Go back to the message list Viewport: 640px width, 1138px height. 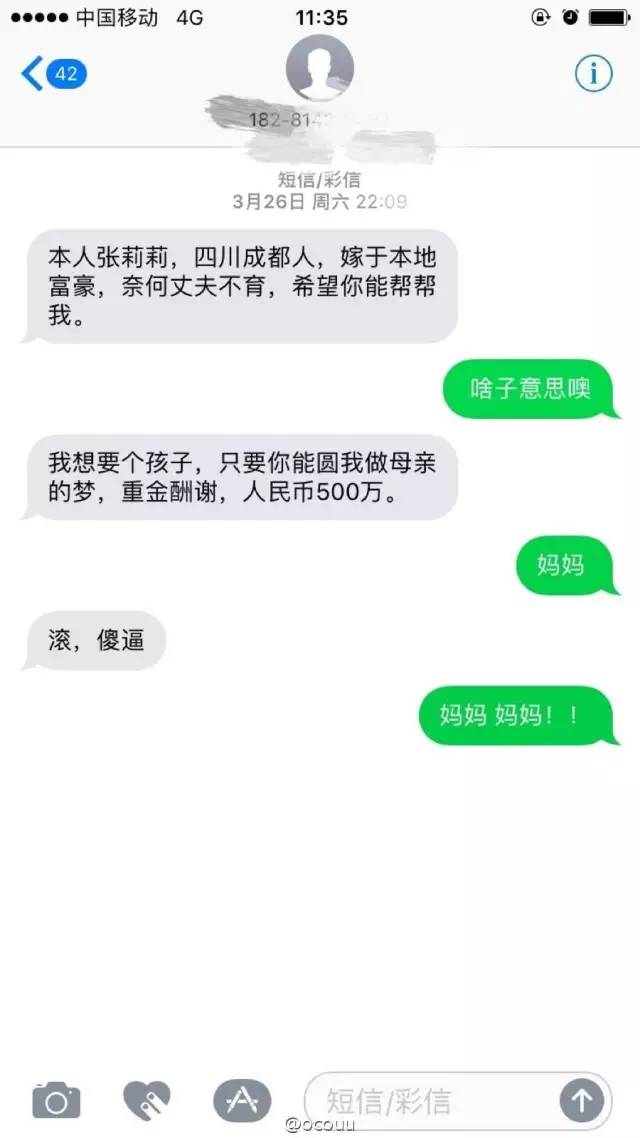tap(54, 73)
